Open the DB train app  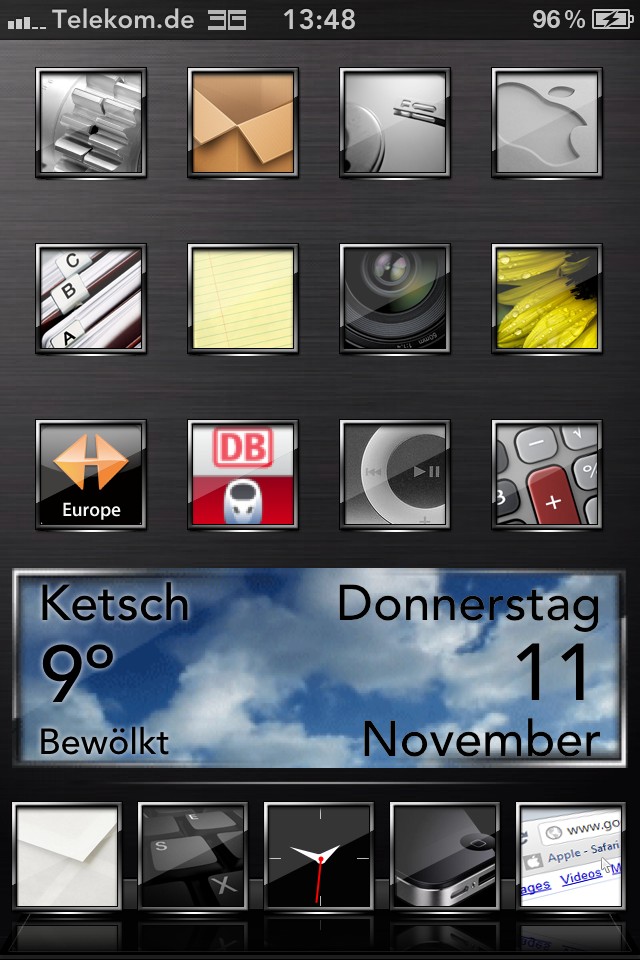(243, 475)
